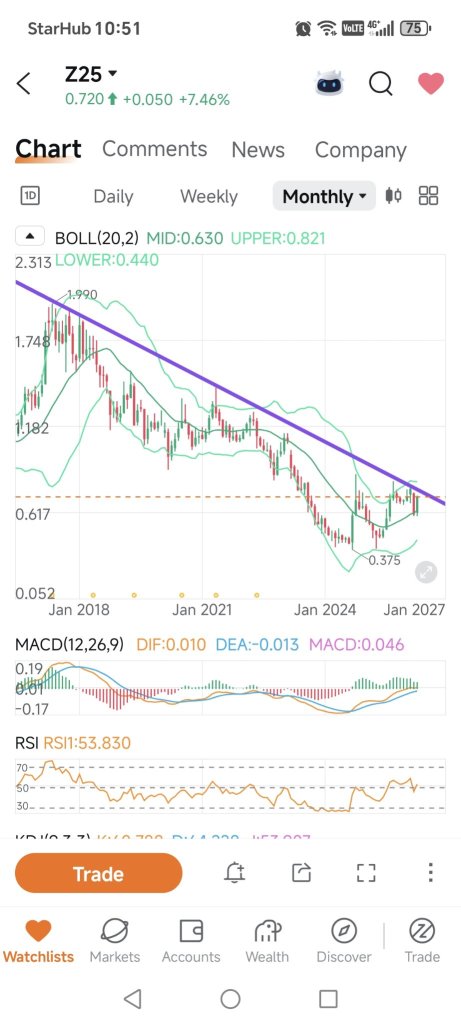Open the three-dot more options menu
This screenshot has height=1024, width=461.
pos(430,872)
